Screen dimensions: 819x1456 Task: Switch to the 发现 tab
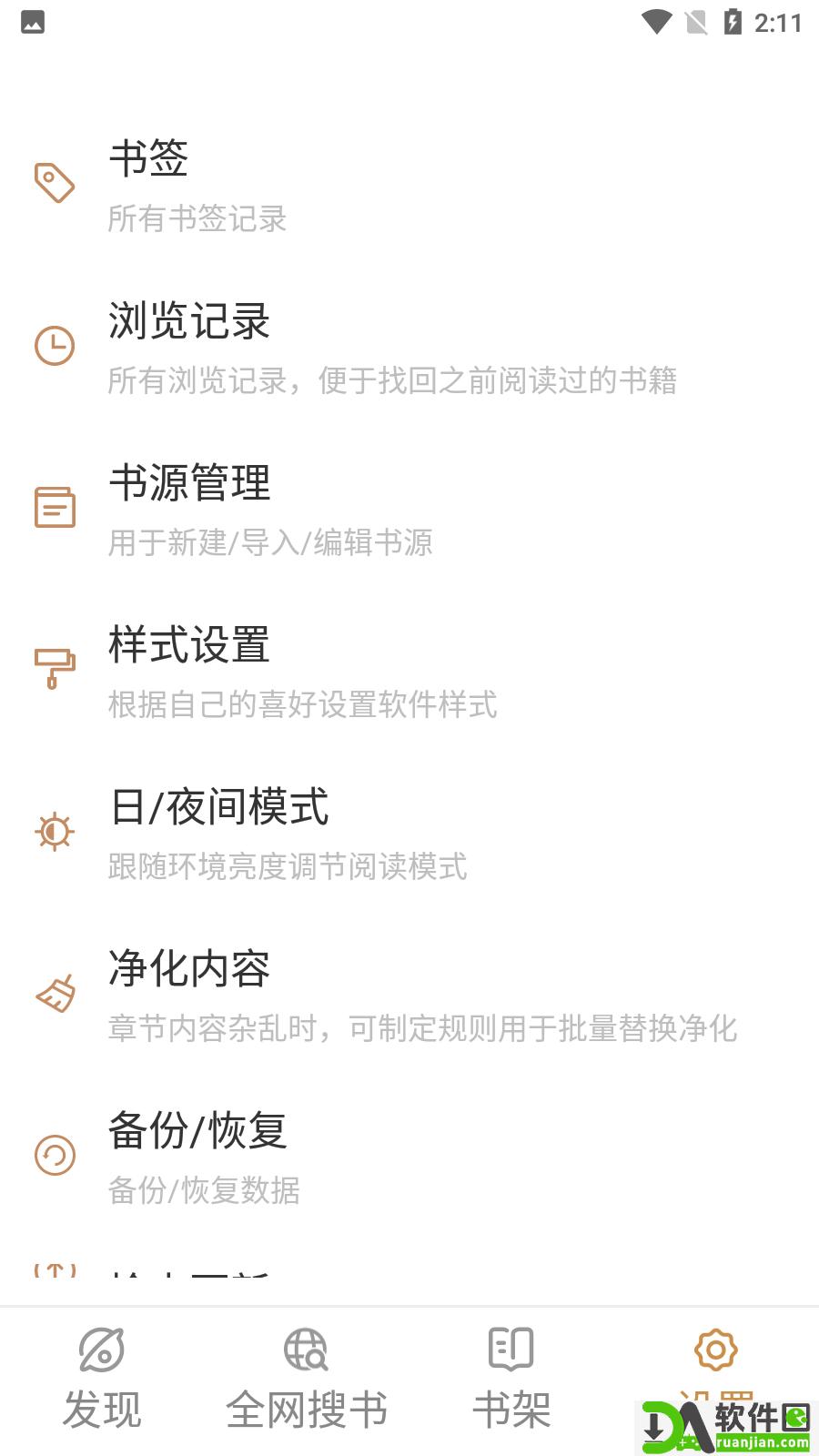coord(102,1379)
